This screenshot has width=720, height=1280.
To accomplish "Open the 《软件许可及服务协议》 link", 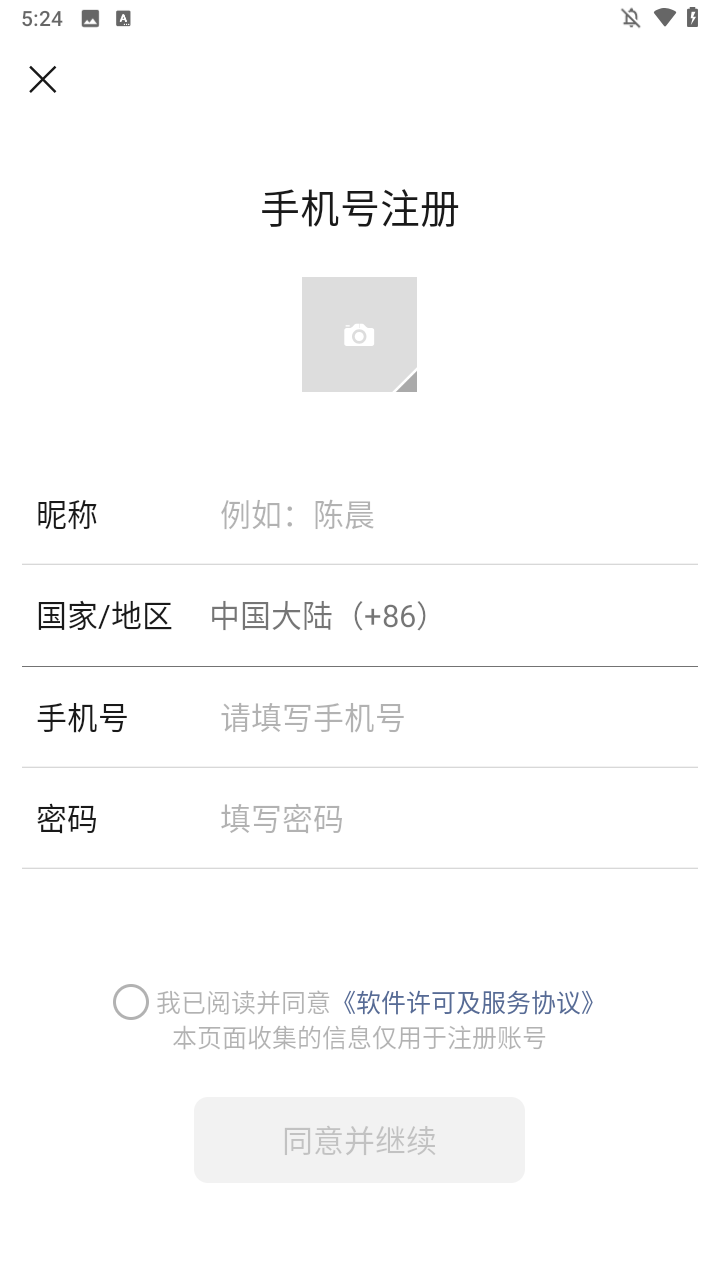I will point(467,1002).
